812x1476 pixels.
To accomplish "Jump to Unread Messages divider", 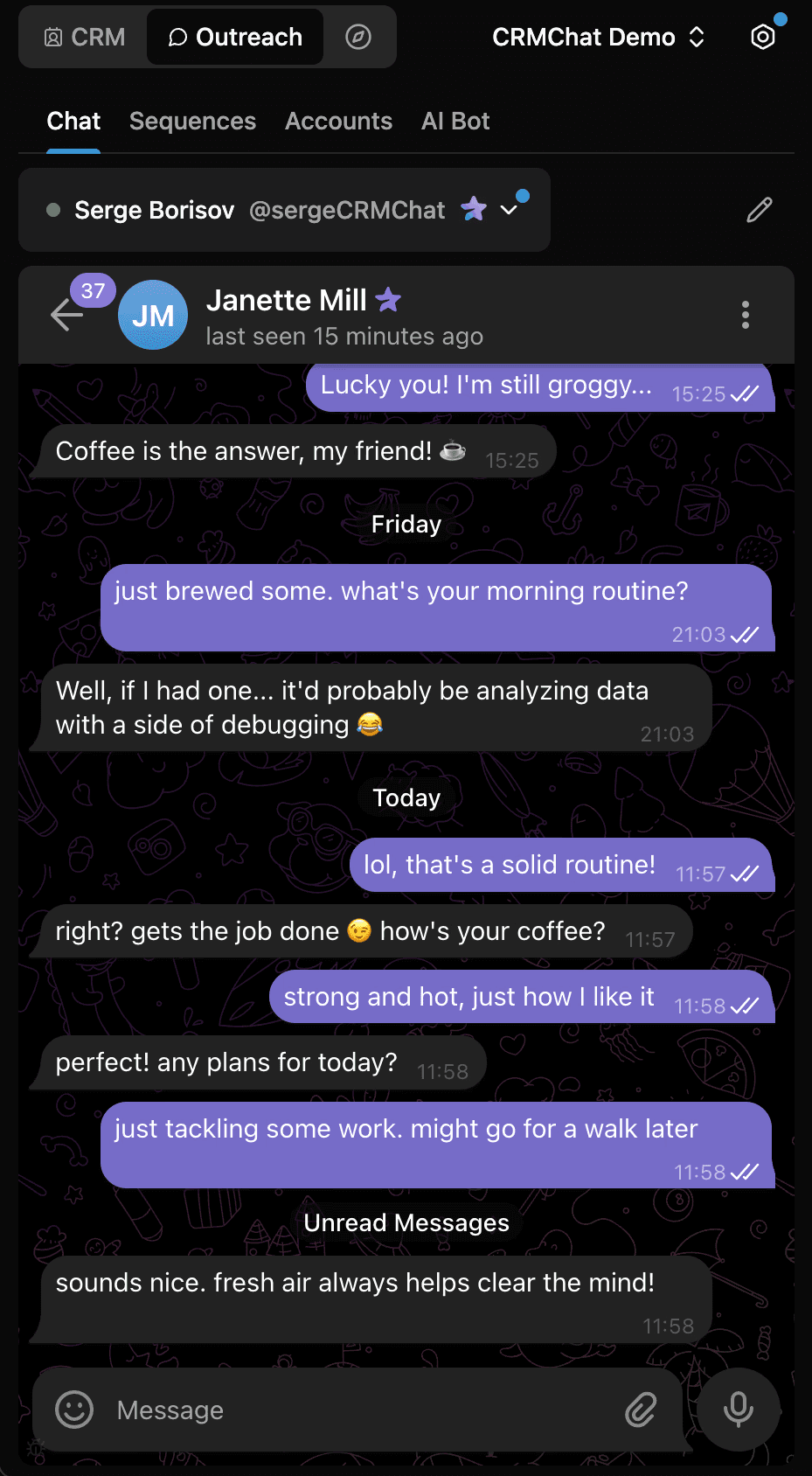I will (x=406, y=1222).
